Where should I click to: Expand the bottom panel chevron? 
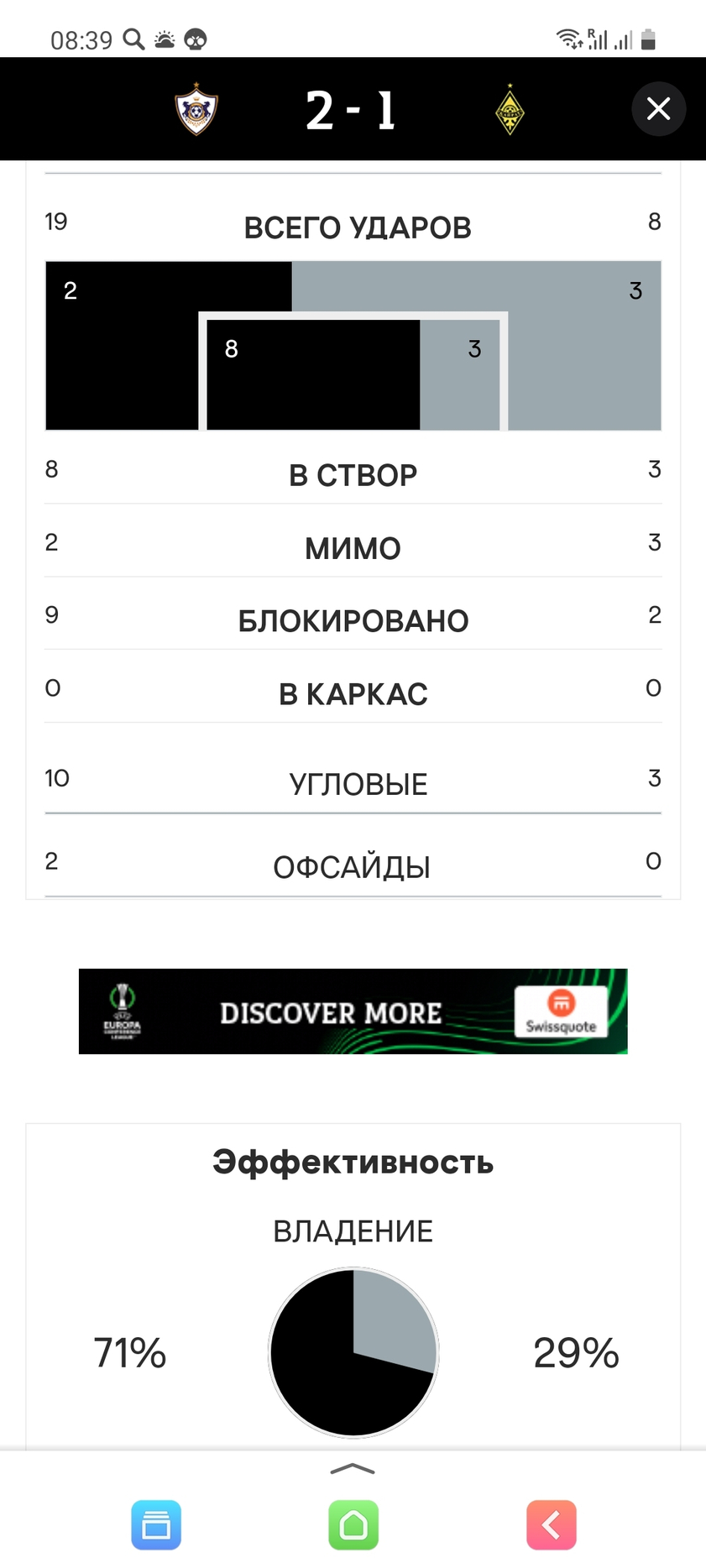coord(353,1468)
